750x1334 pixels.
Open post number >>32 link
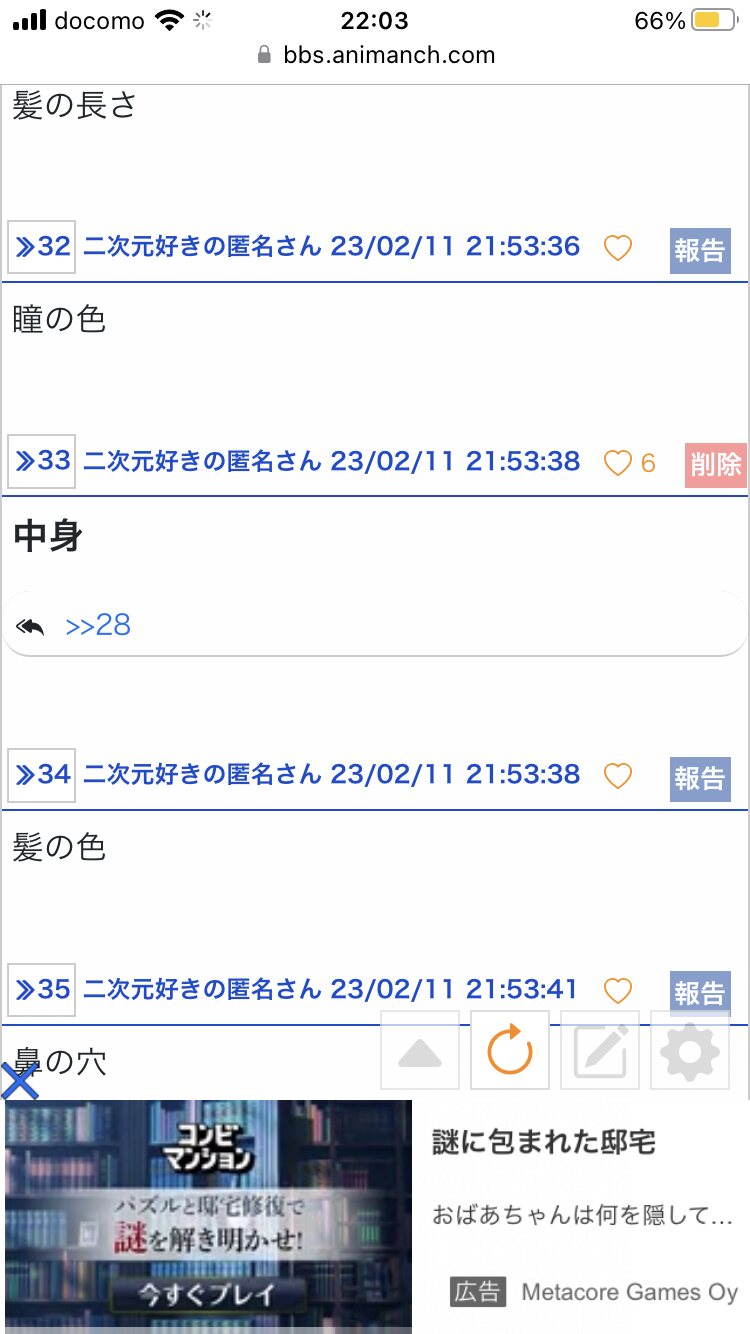(x=41, y=246)
